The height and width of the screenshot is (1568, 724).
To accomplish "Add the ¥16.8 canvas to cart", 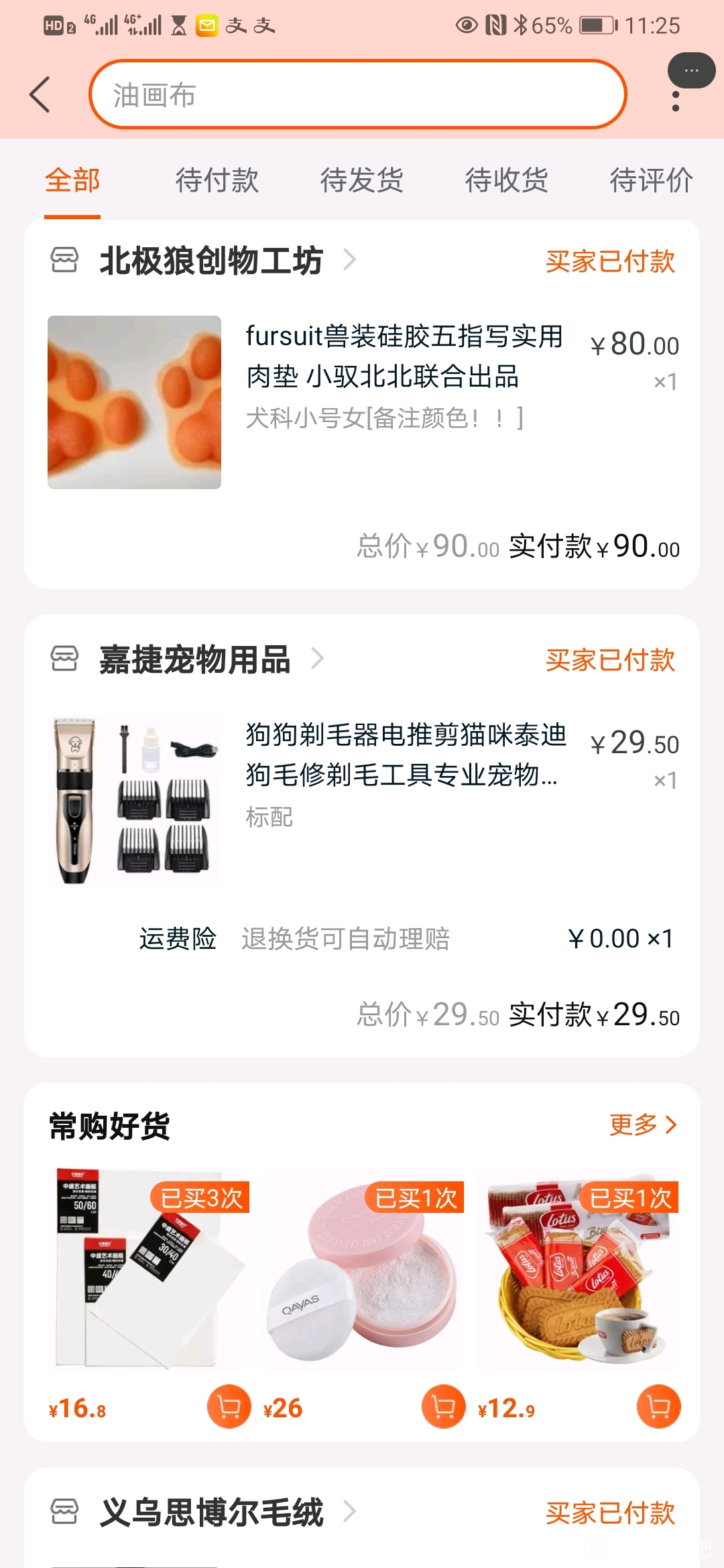I will point(229,1407).
